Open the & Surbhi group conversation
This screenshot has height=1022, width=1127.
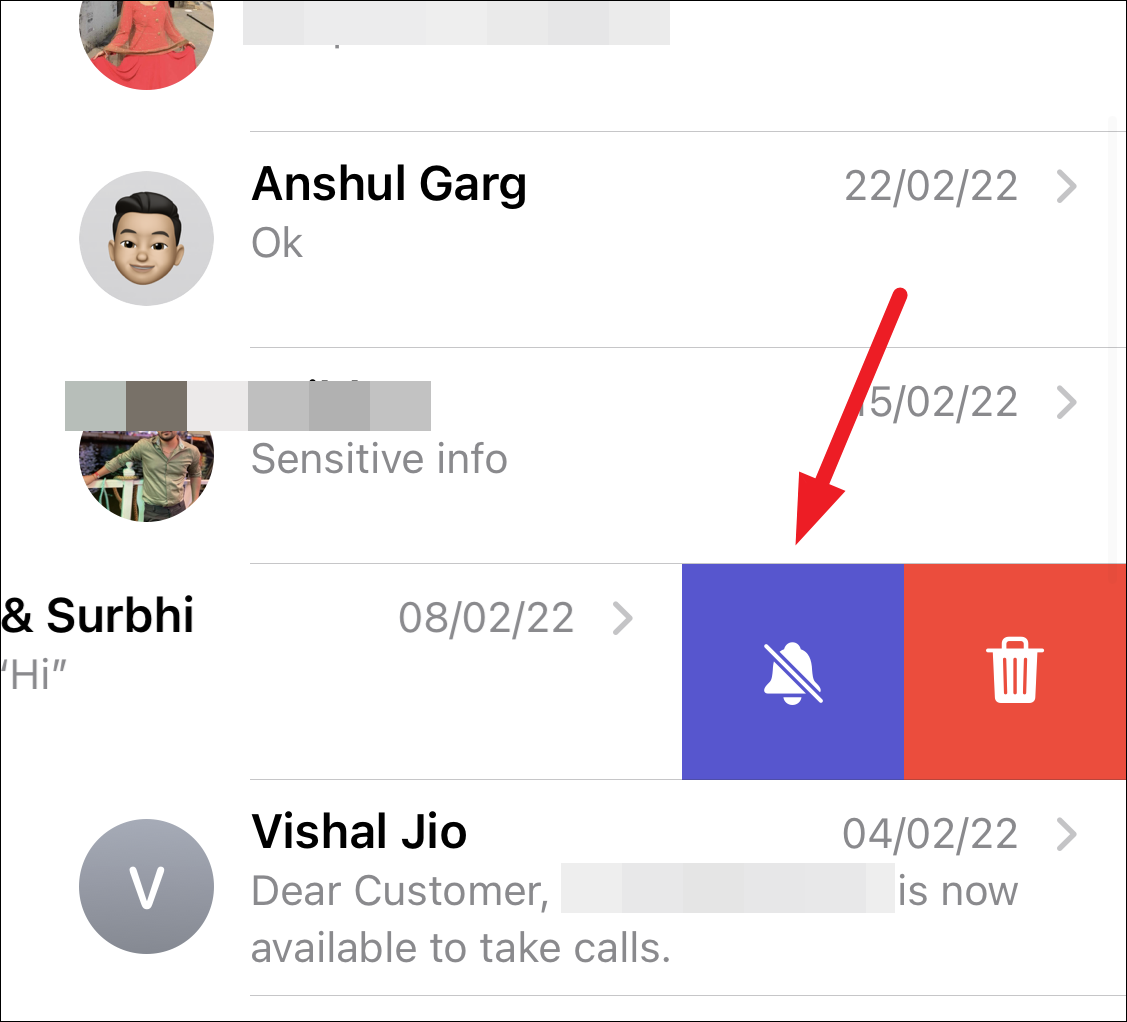coord(341,671)
